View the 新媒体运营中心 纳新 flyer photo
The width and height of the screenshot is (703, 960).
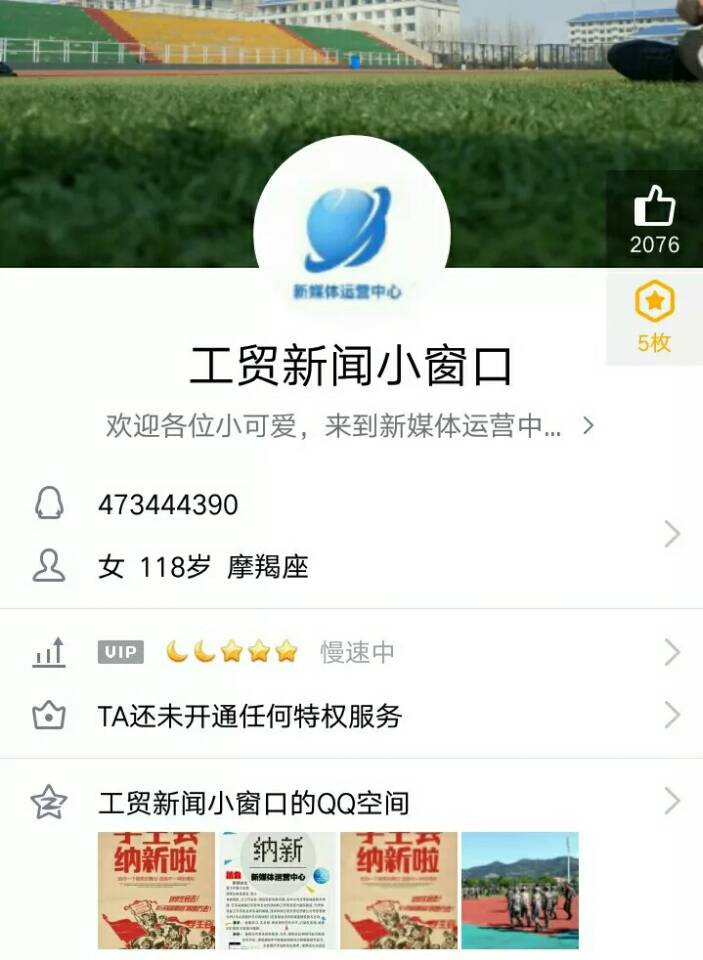[278, 890]
